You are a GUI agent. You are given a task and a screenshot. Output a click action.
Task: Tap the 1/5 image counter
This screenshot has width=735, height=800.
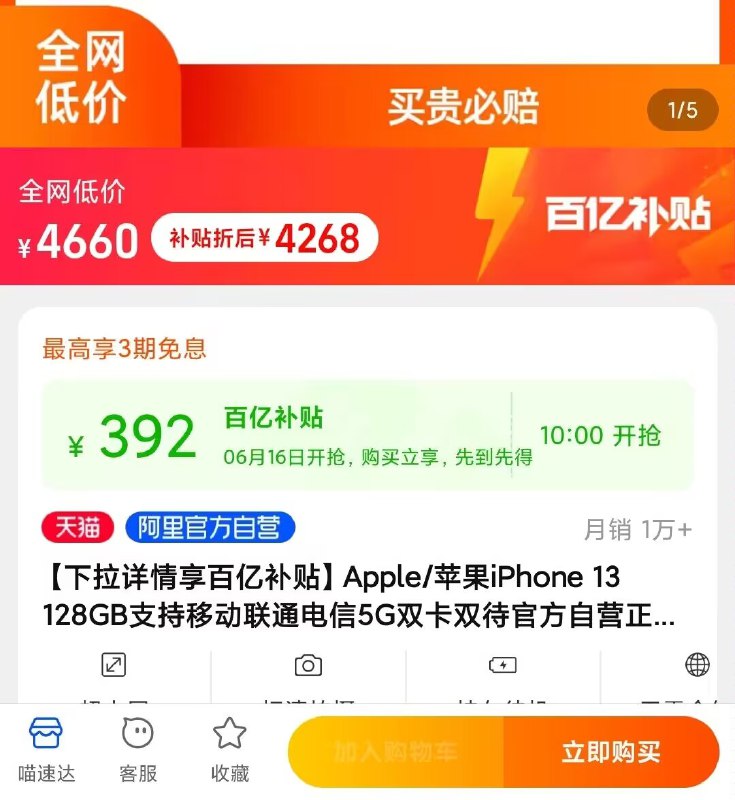click(682, 112)
